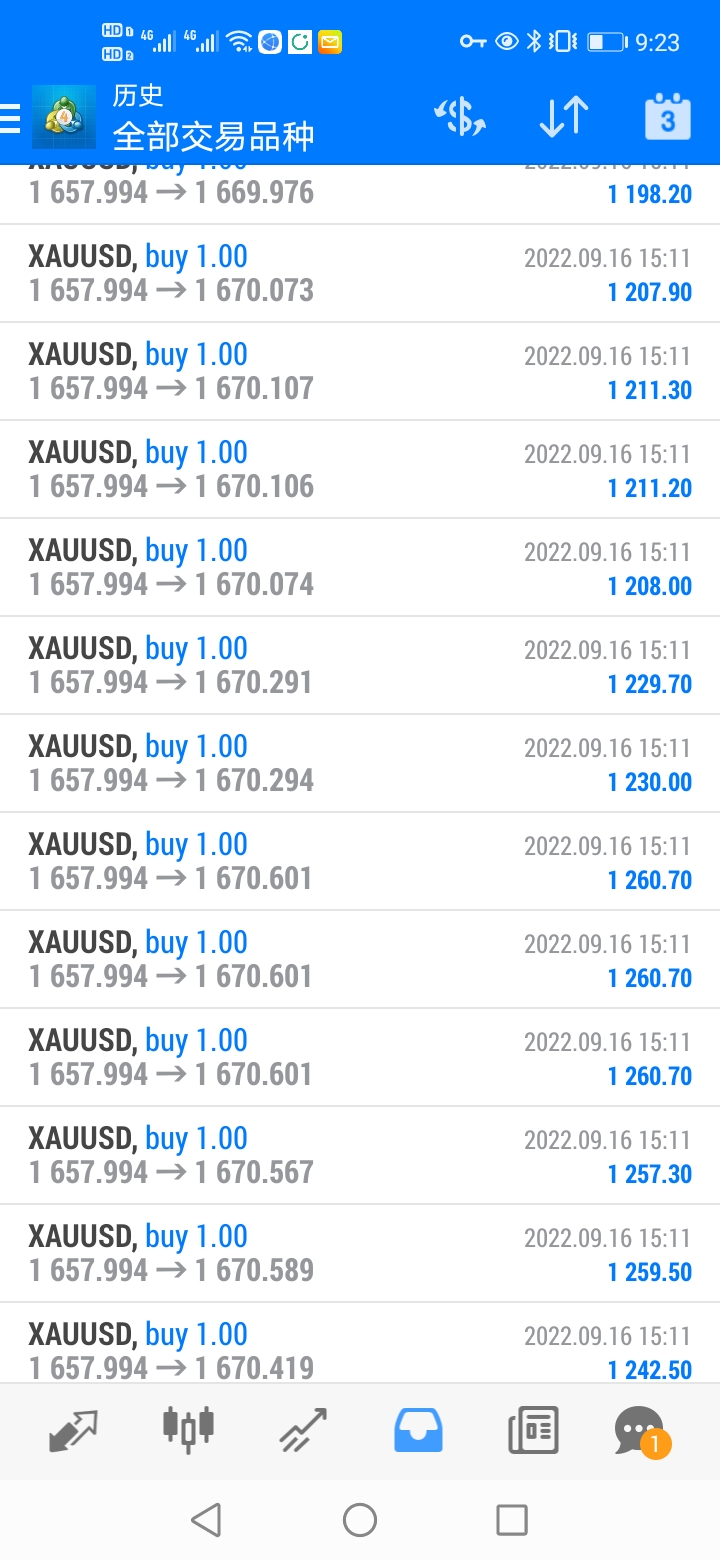Screen dimensions: 720x1560
Task: Open the XAUUSD trade with profit 1 257.30
Action: coord(360,1155)
